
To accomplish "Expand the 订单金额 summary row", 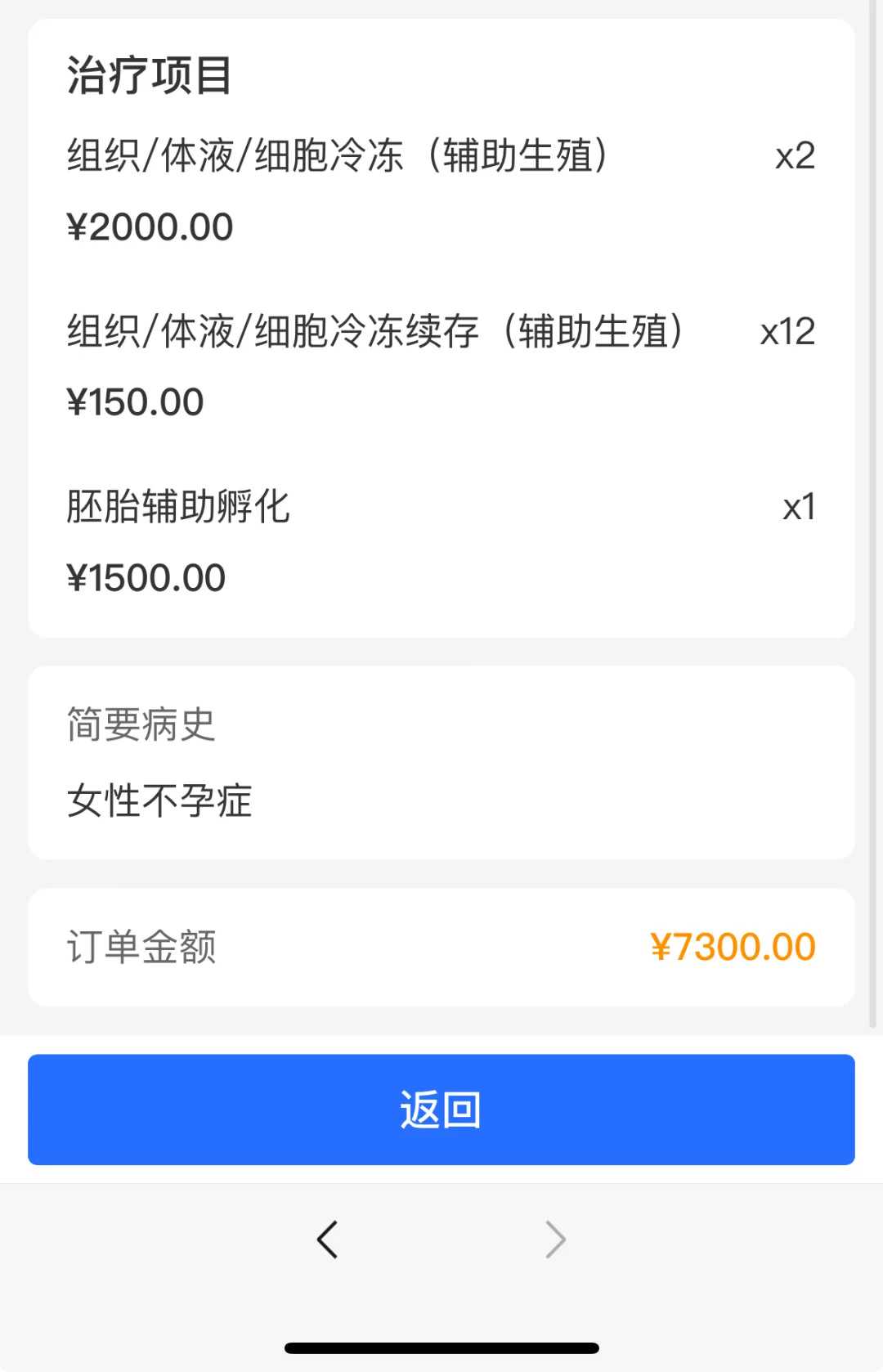I will (441, 946).
